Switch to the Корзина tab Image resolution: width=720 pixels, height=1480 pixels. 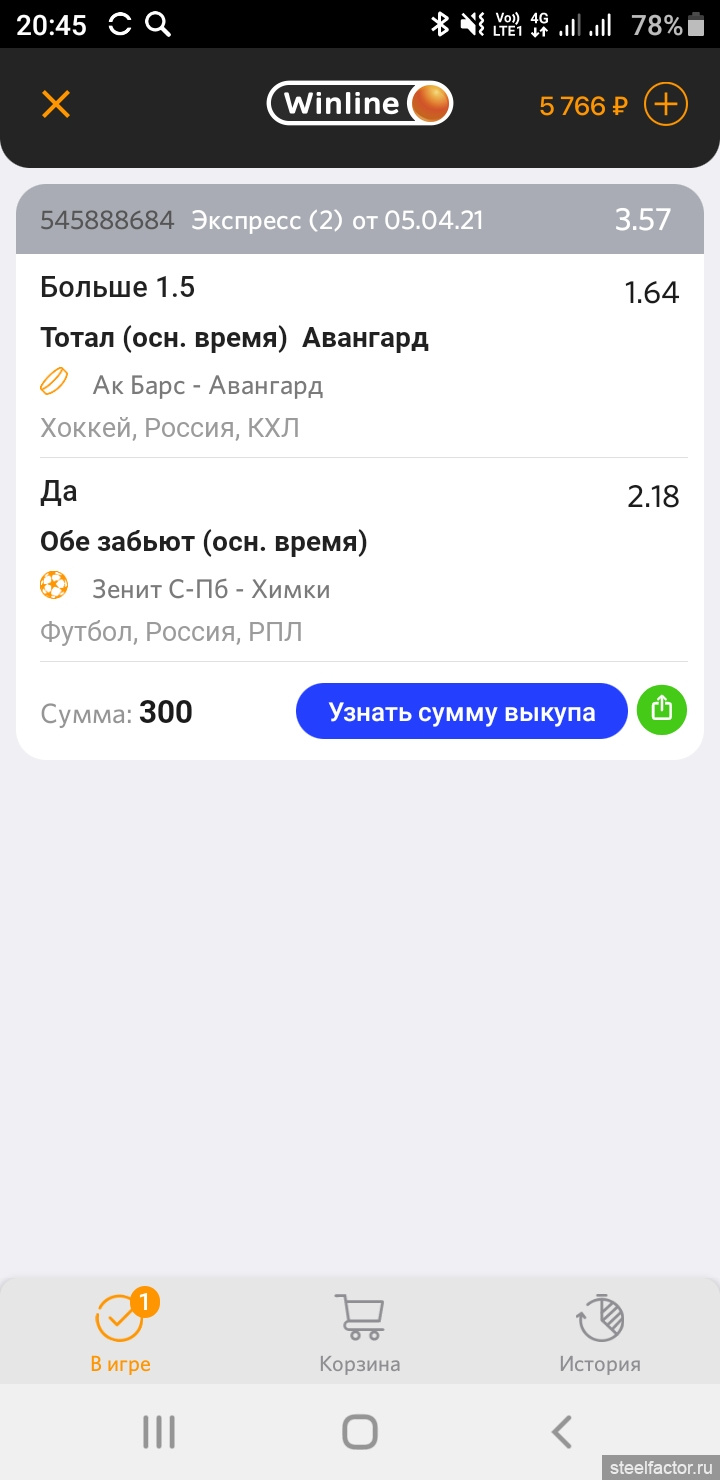click(360, 1333)
